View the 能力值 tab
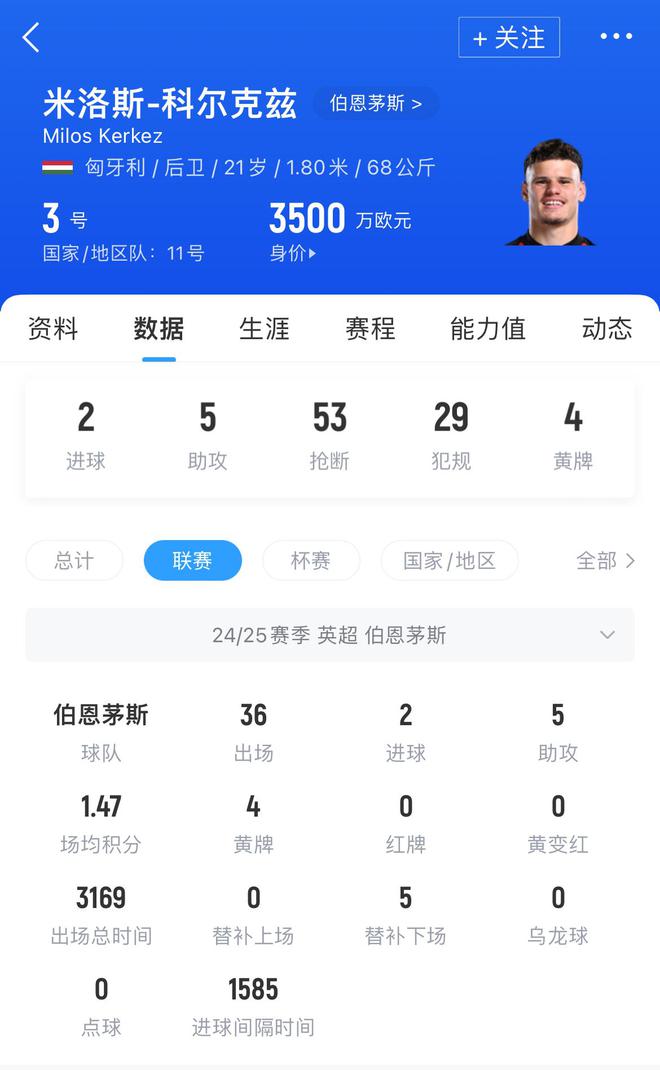This screenshot has width=660, height=1070. 488,329
